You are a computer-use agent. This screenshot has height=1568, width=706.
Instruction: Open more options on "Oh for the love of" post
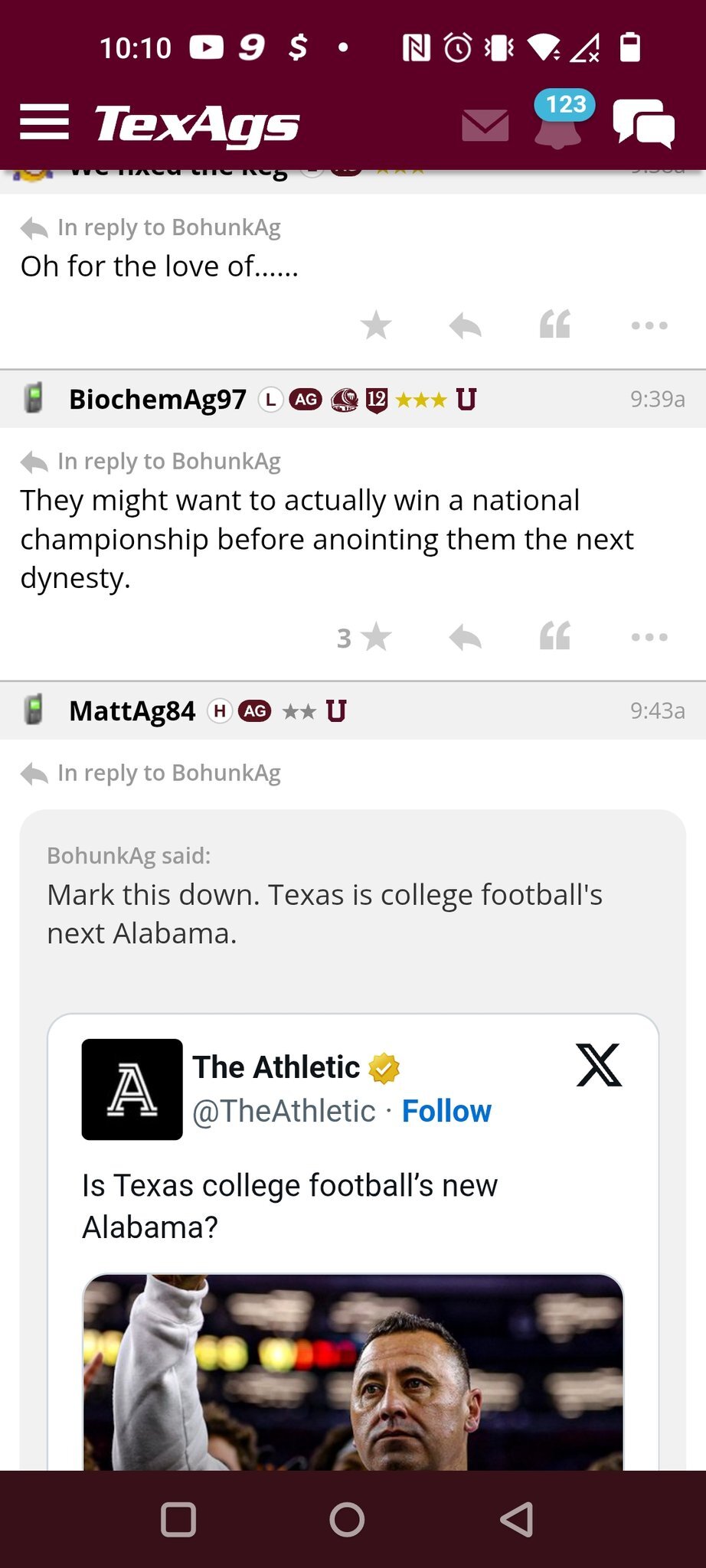(x=649, y=325)
